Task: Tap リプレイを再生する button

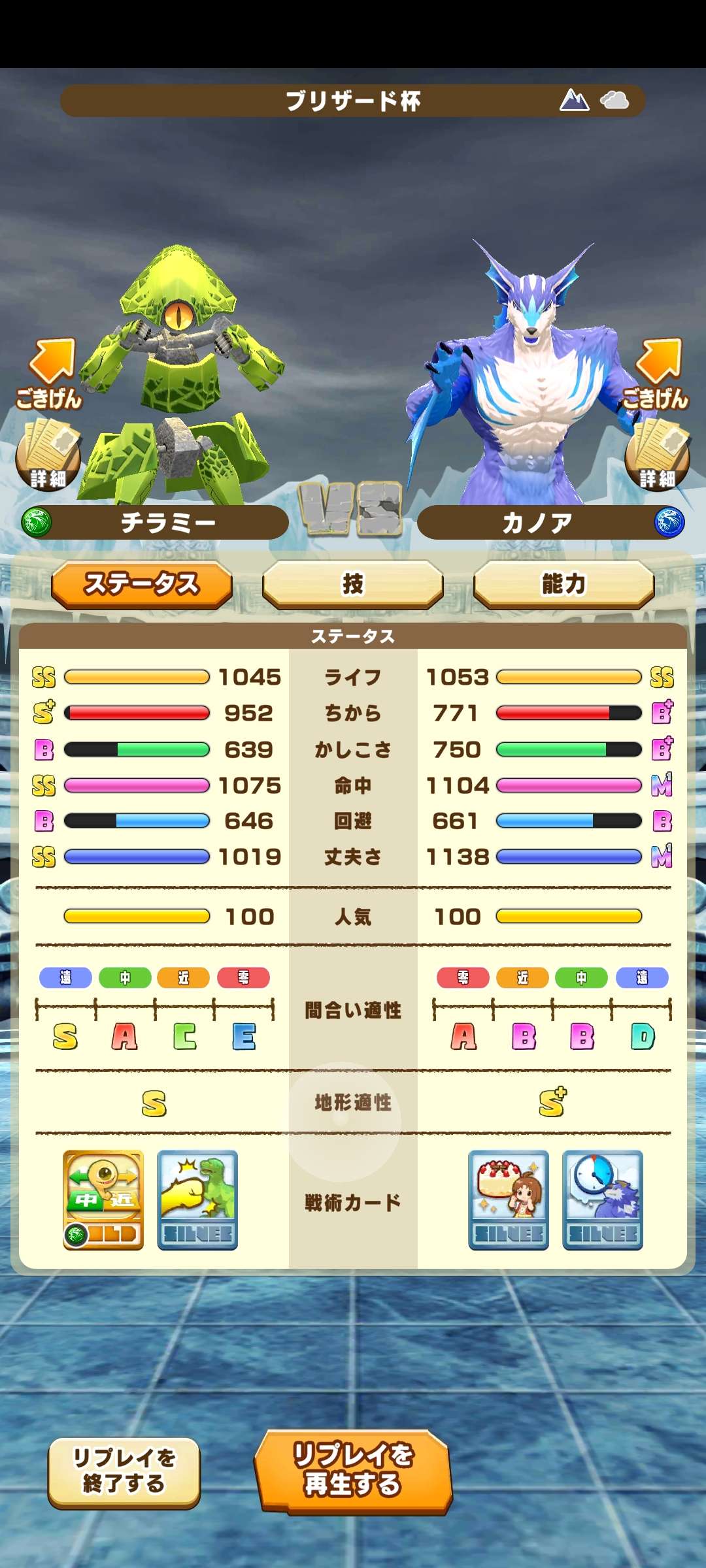Action: click(353, 1471)
